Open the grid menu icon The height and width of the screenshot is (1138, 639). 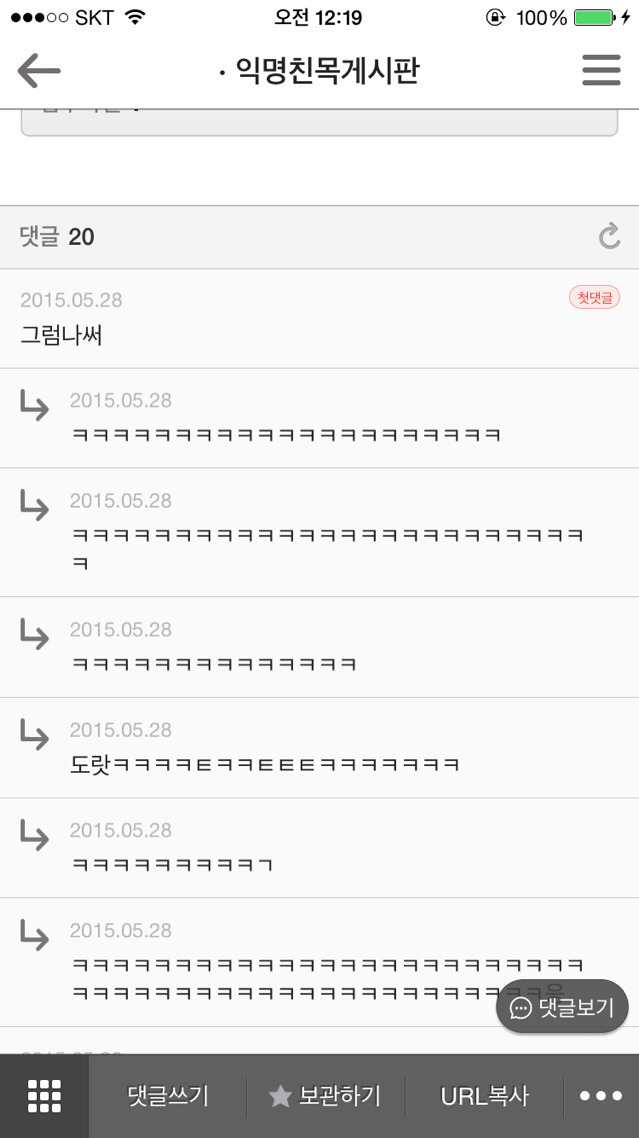point(44,1096)
